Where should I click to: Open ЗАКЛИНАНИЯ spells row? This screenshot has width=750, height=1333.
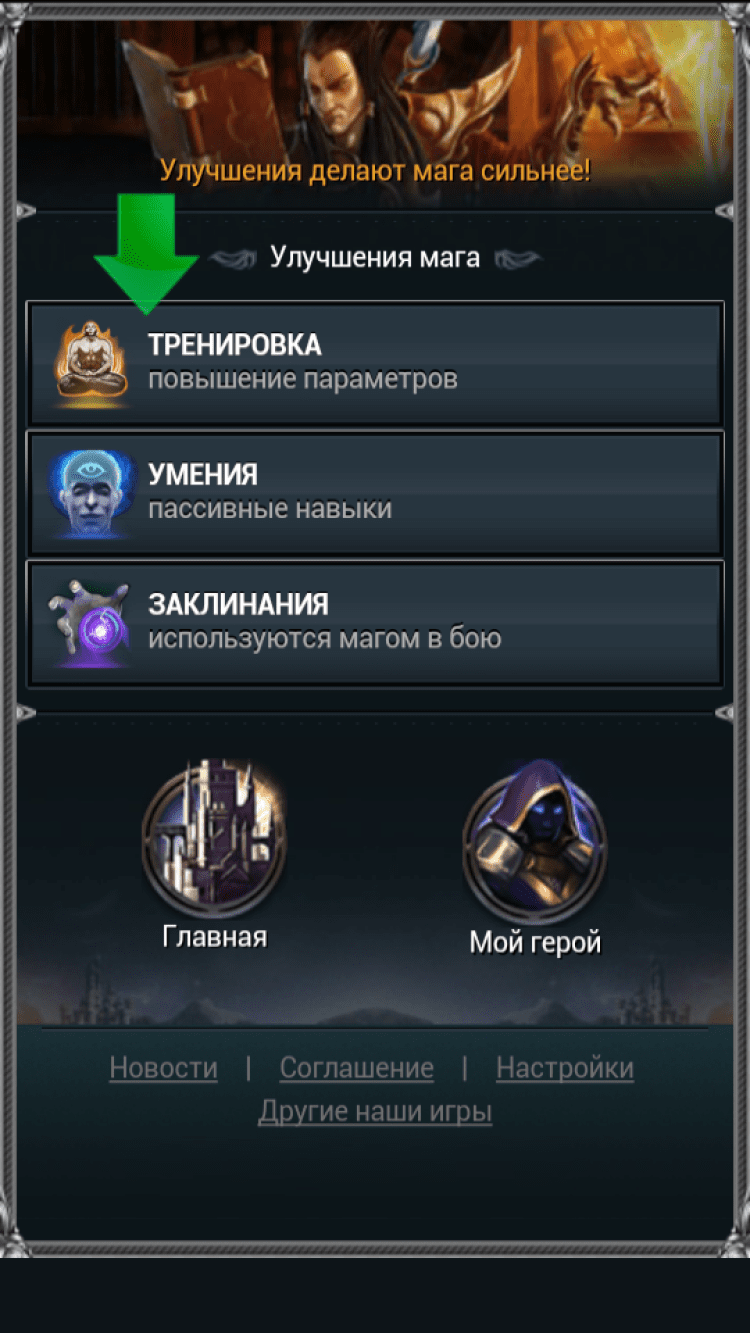375,623
